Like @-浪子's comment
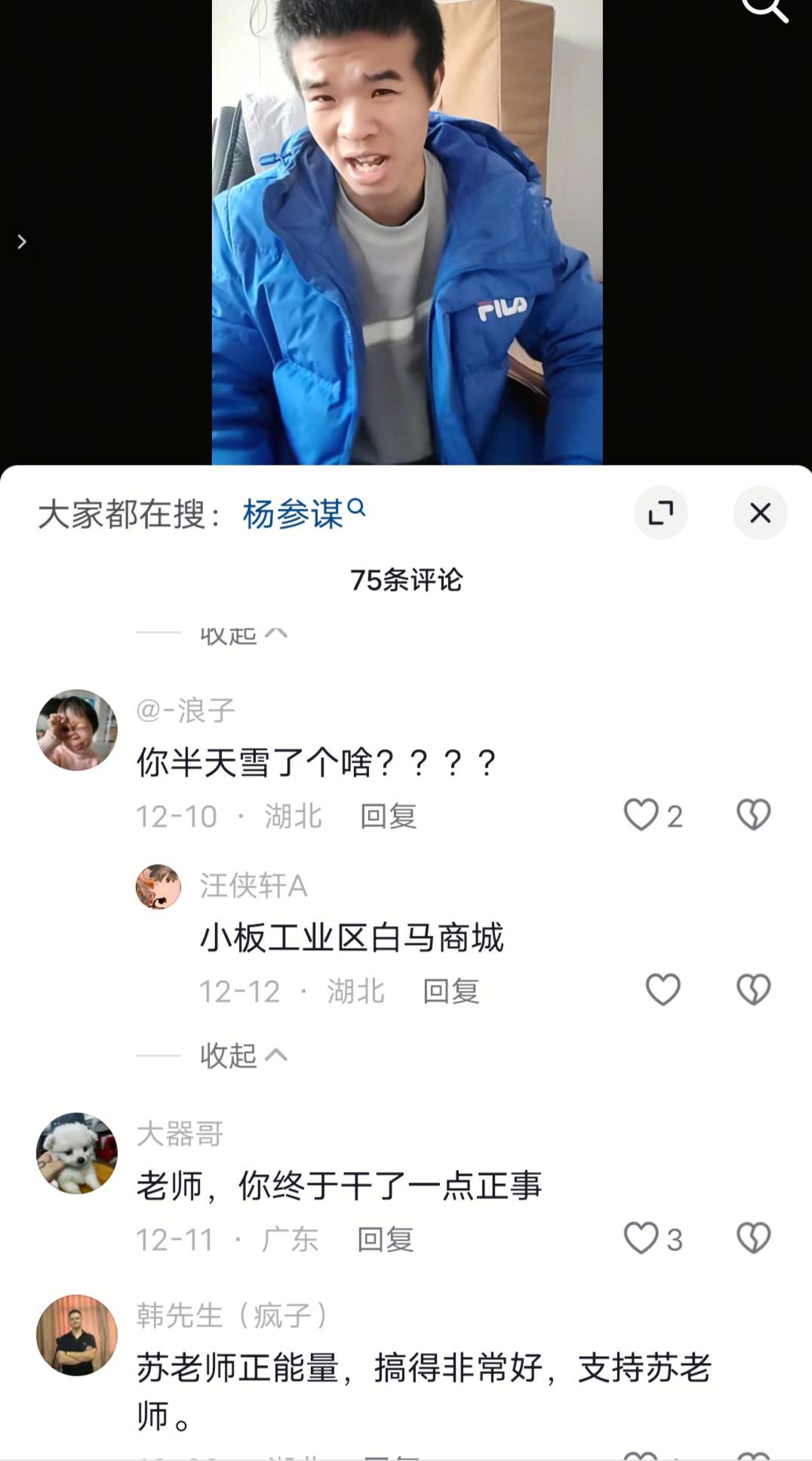The width and height of the screenshot is (812, 1461). tap(641, 816)
